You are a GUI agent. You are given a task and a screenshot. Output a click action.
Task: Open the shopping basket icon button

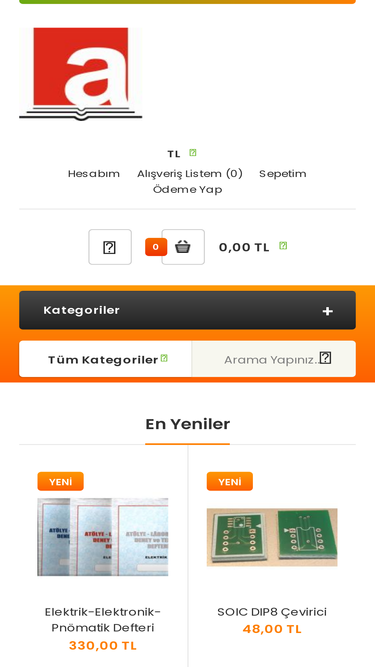(183, 247)
